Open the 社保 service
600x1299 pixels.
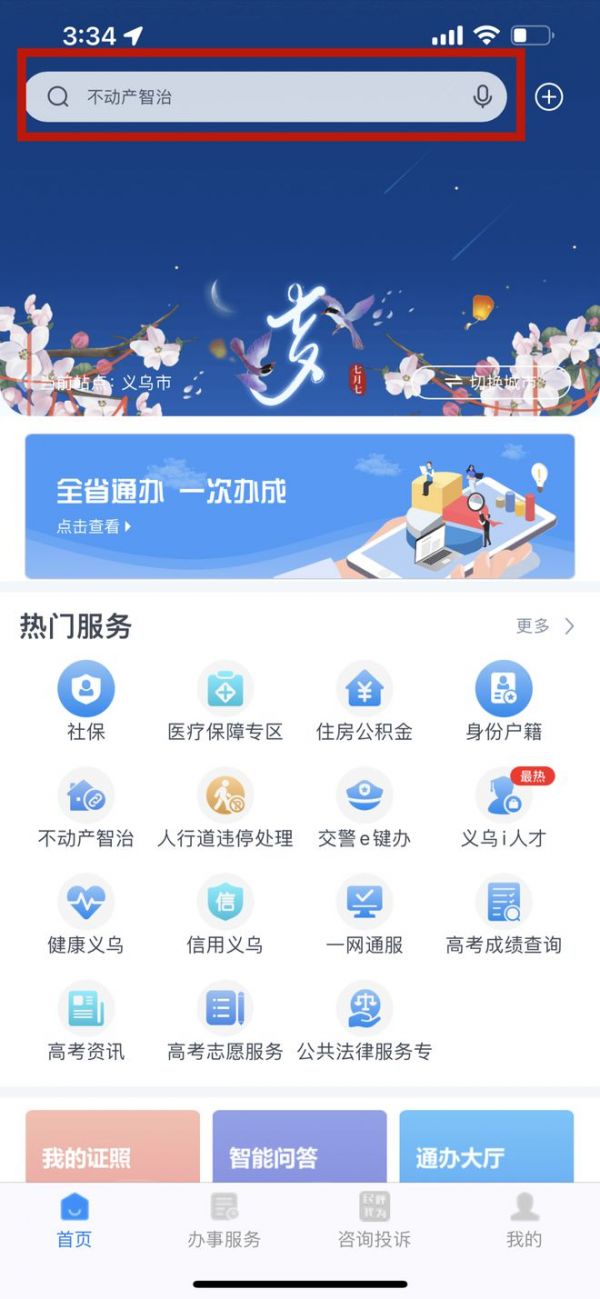pos(86,700)
